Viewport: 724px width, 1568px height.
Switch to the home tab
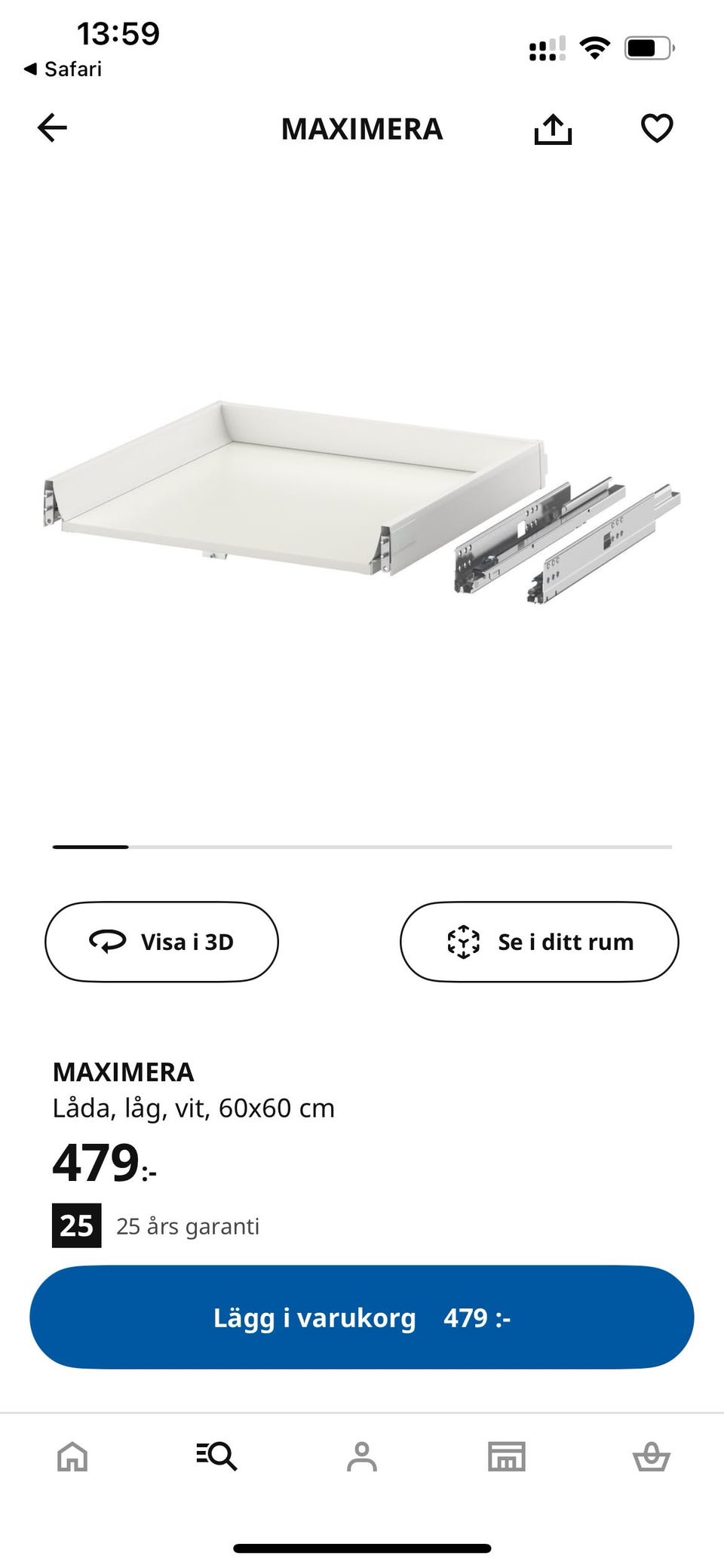(x=72, y=1456)
